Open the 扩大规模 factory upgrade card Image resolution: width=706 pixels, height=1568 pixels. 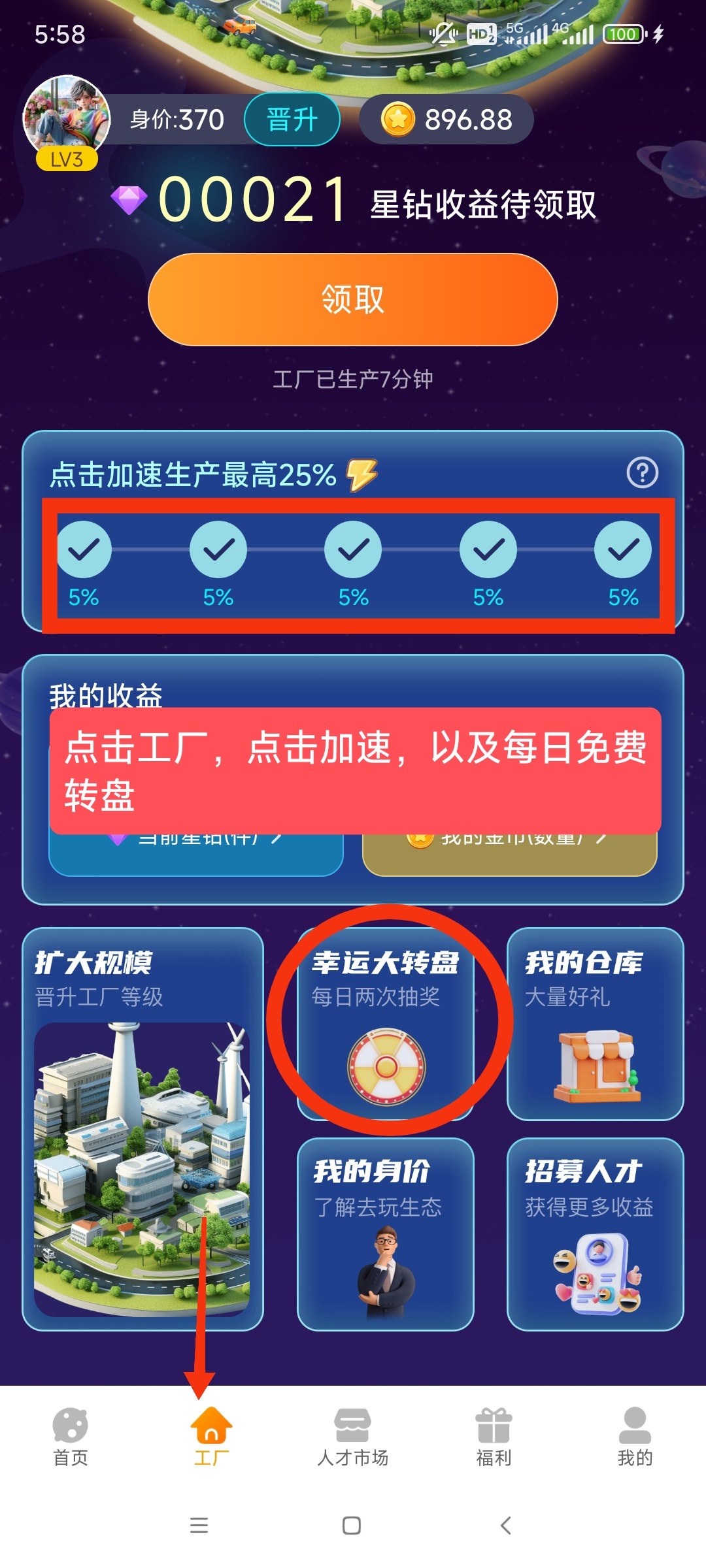click(x=143, y=1128)
